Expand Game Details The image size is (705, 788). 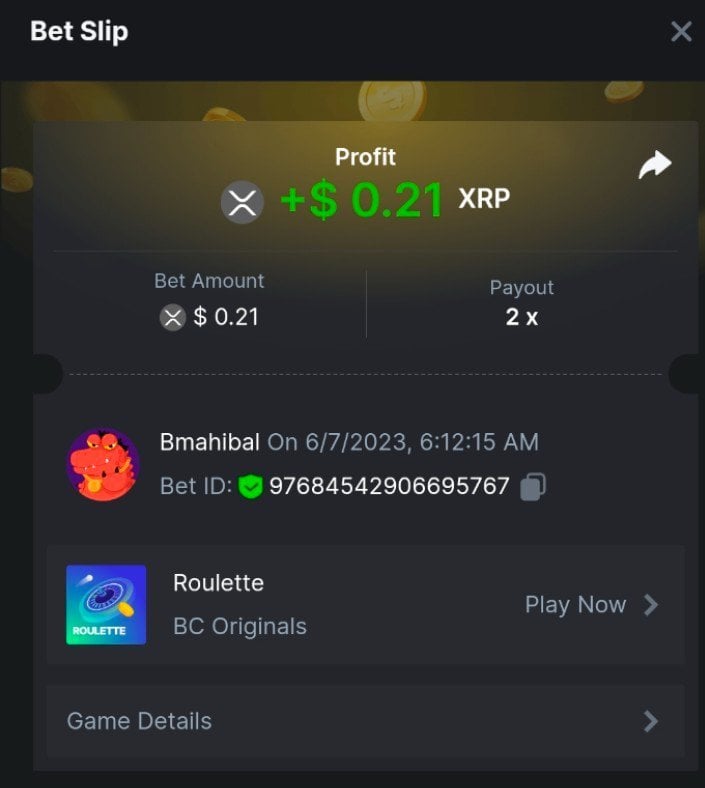click(x=365, y=721)
